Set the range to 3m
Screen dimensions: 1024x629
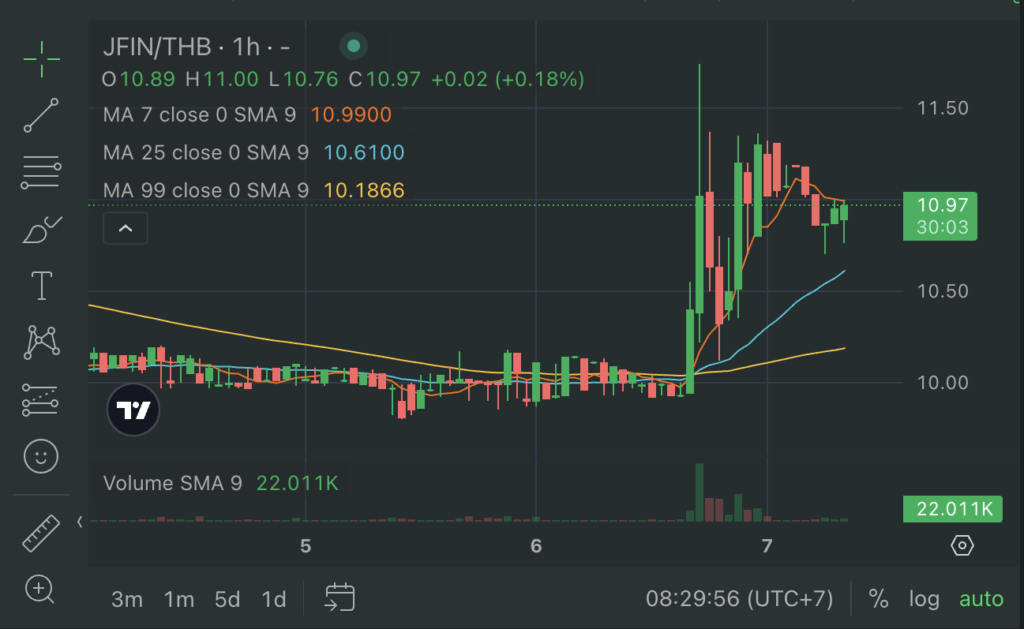127,599
